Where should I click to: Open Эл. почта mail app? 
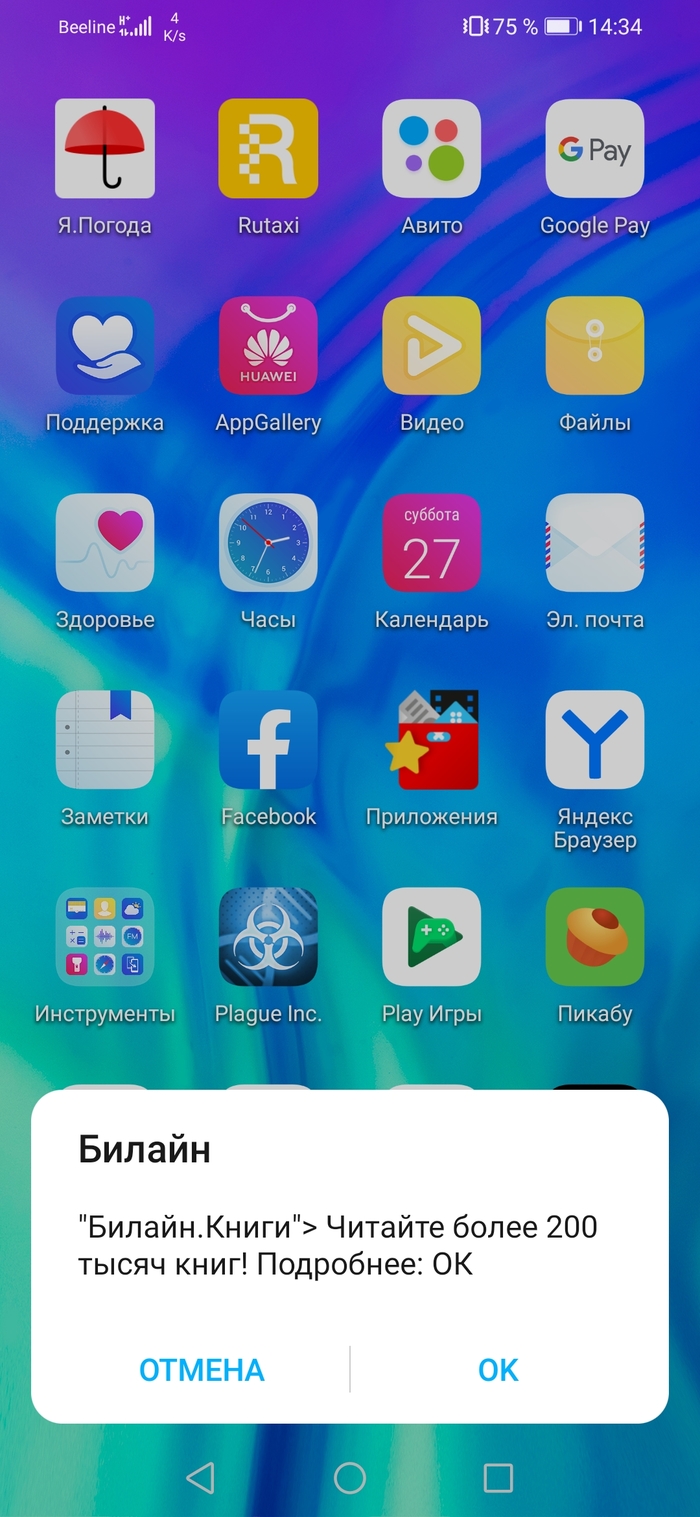(x=594, y=543)
